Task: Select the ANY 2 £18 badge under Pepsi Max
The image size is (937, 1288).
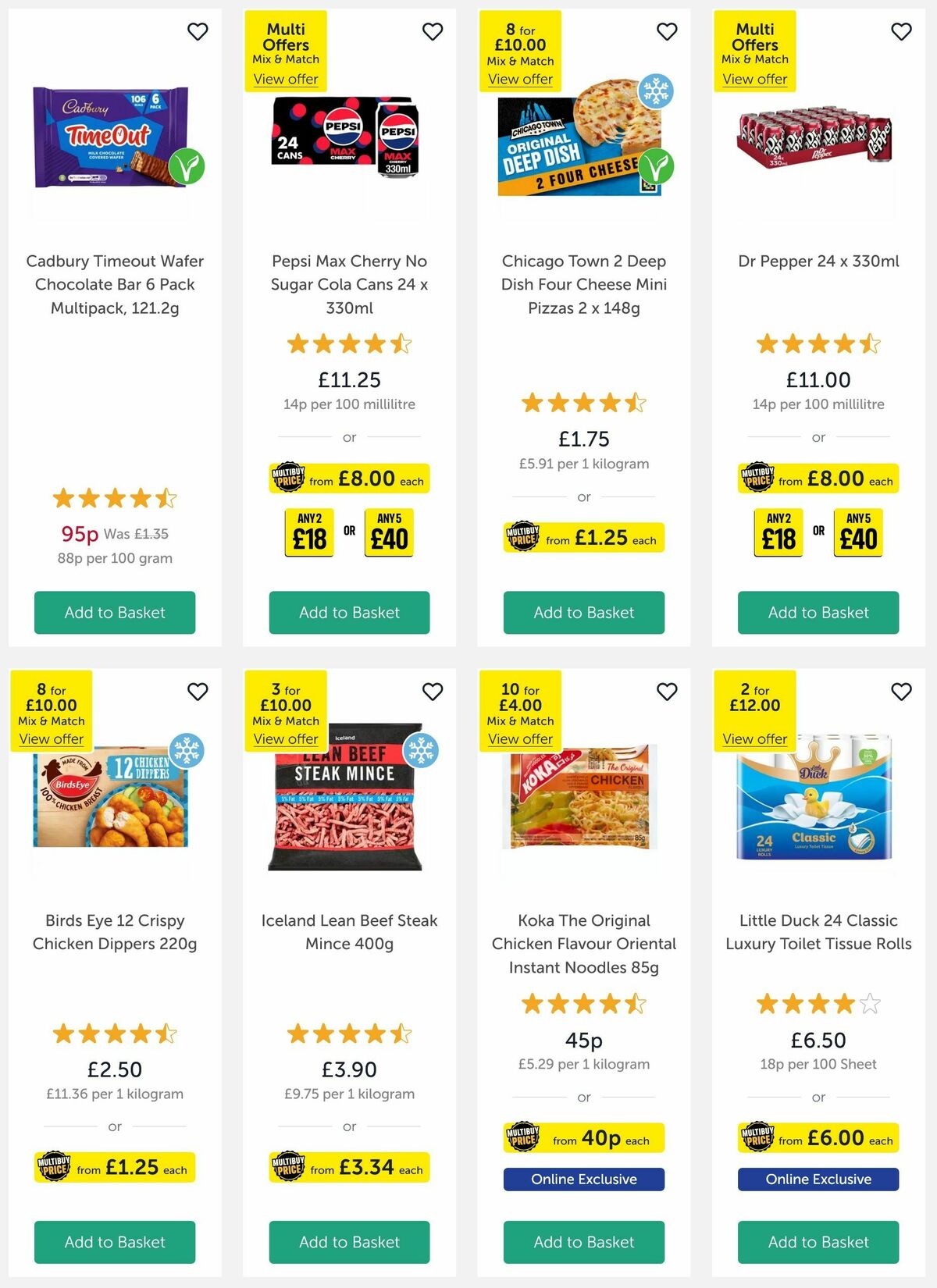Action: (x=310, y=533)
